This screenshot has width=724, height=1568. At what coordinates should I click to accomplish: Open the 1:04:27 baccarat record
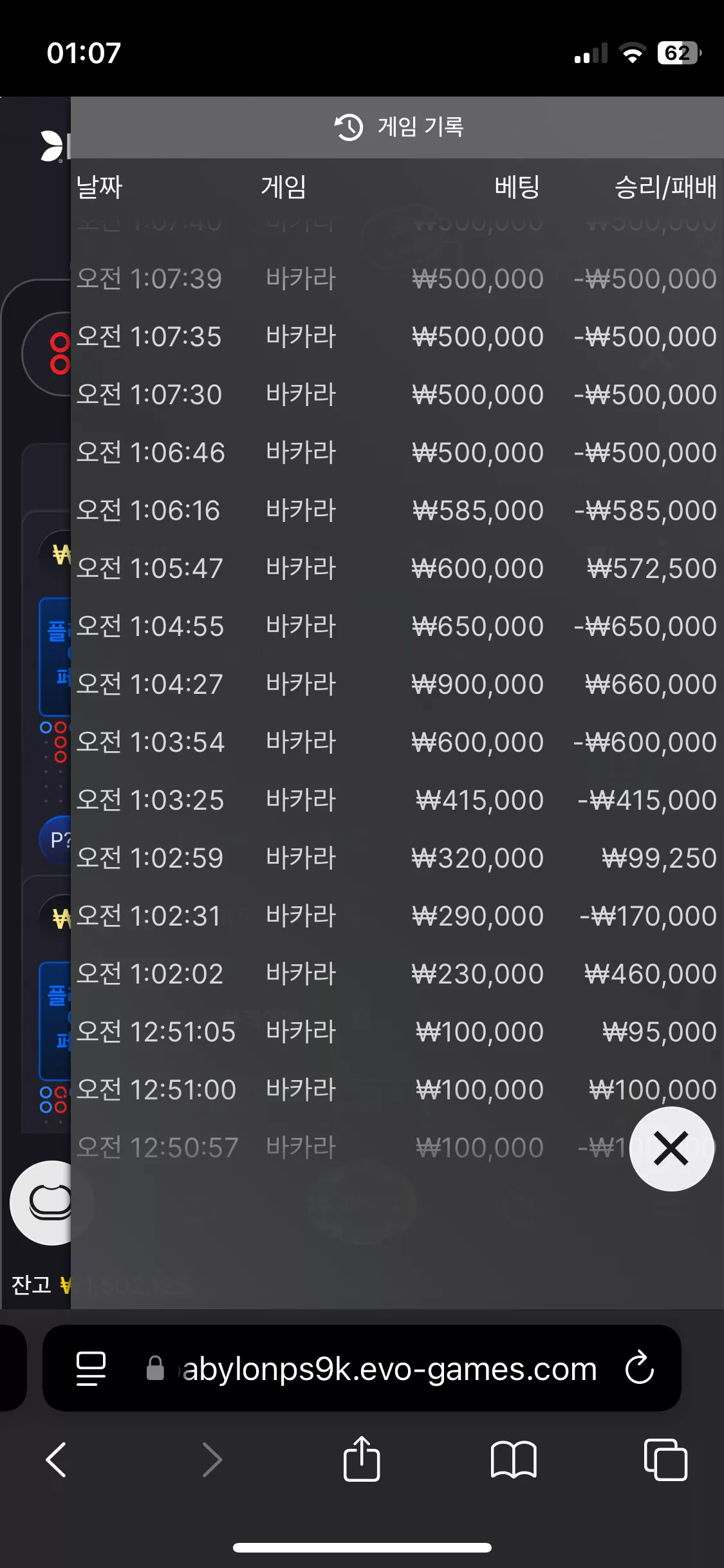pyautogui.click(x=396, y=684)
